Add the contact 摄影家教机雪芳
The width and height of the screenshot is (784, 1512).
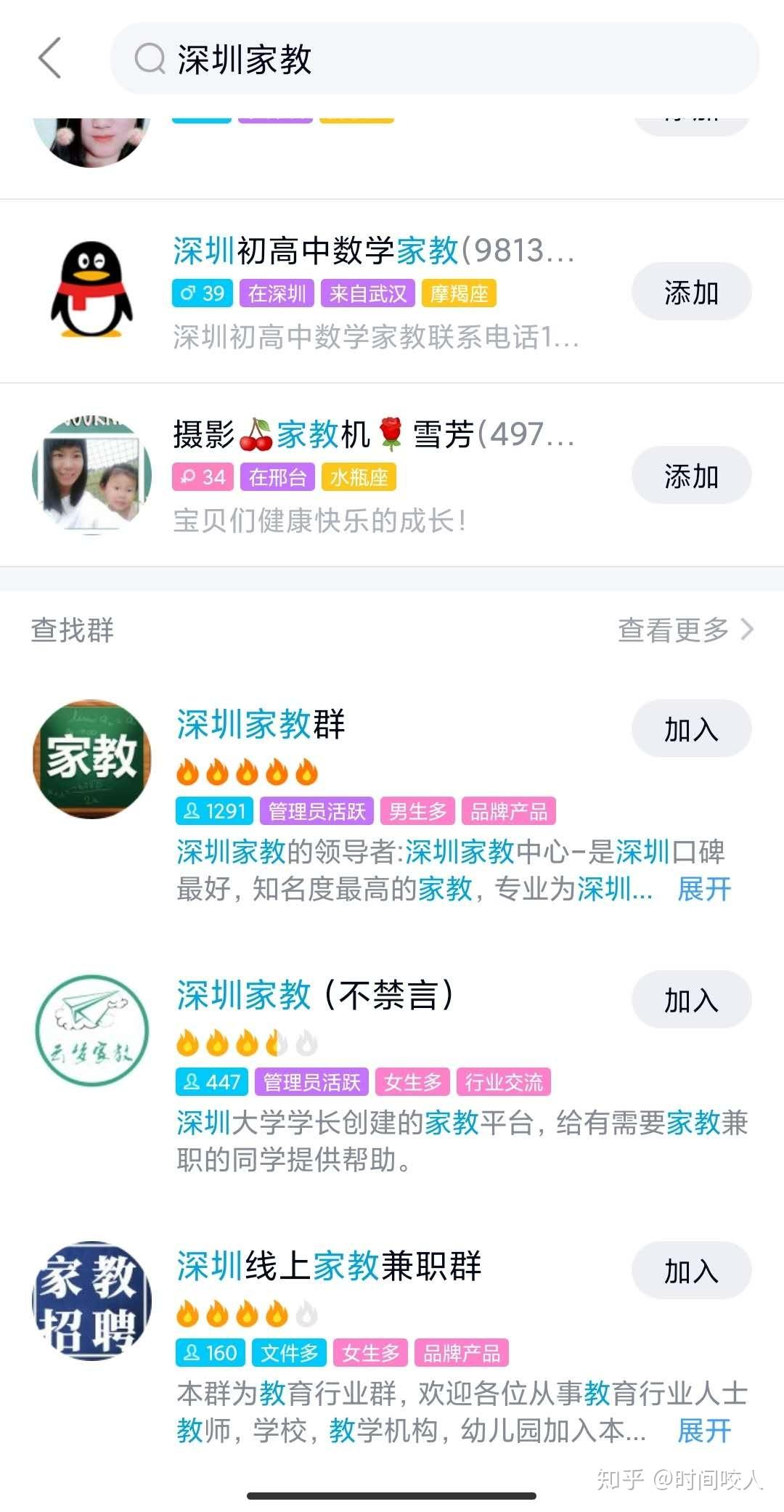point(691,476)
